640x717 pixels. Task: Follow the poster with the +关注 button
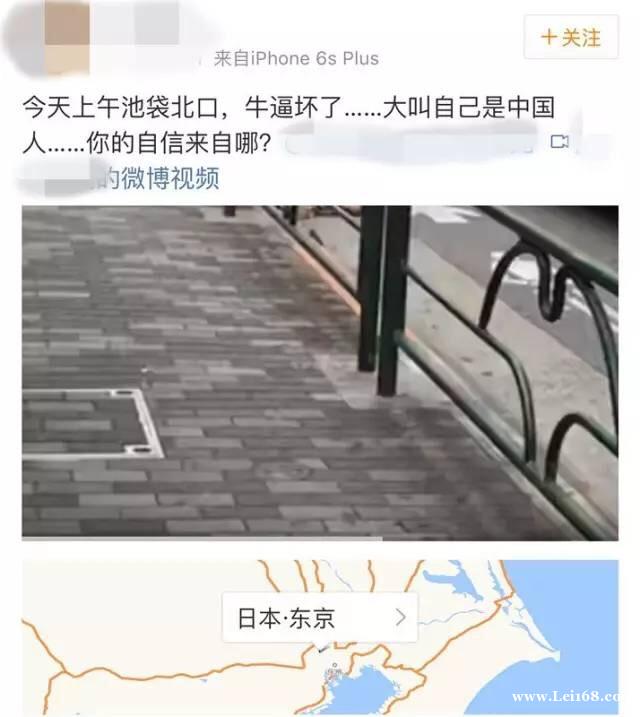pos(571,38)
